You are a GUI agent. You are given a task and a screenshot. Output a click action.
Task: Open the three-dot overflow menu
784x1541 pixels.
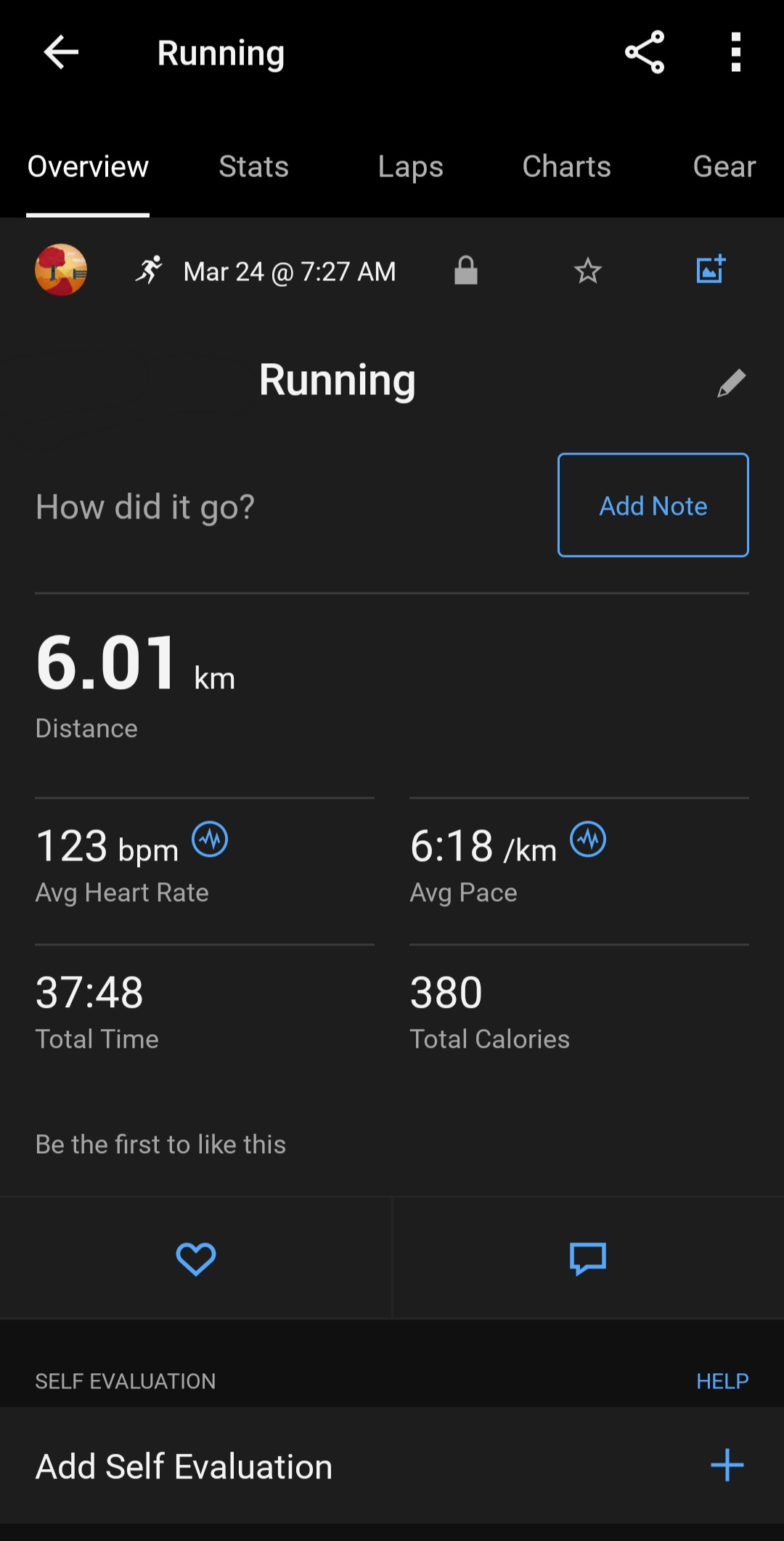735,52
